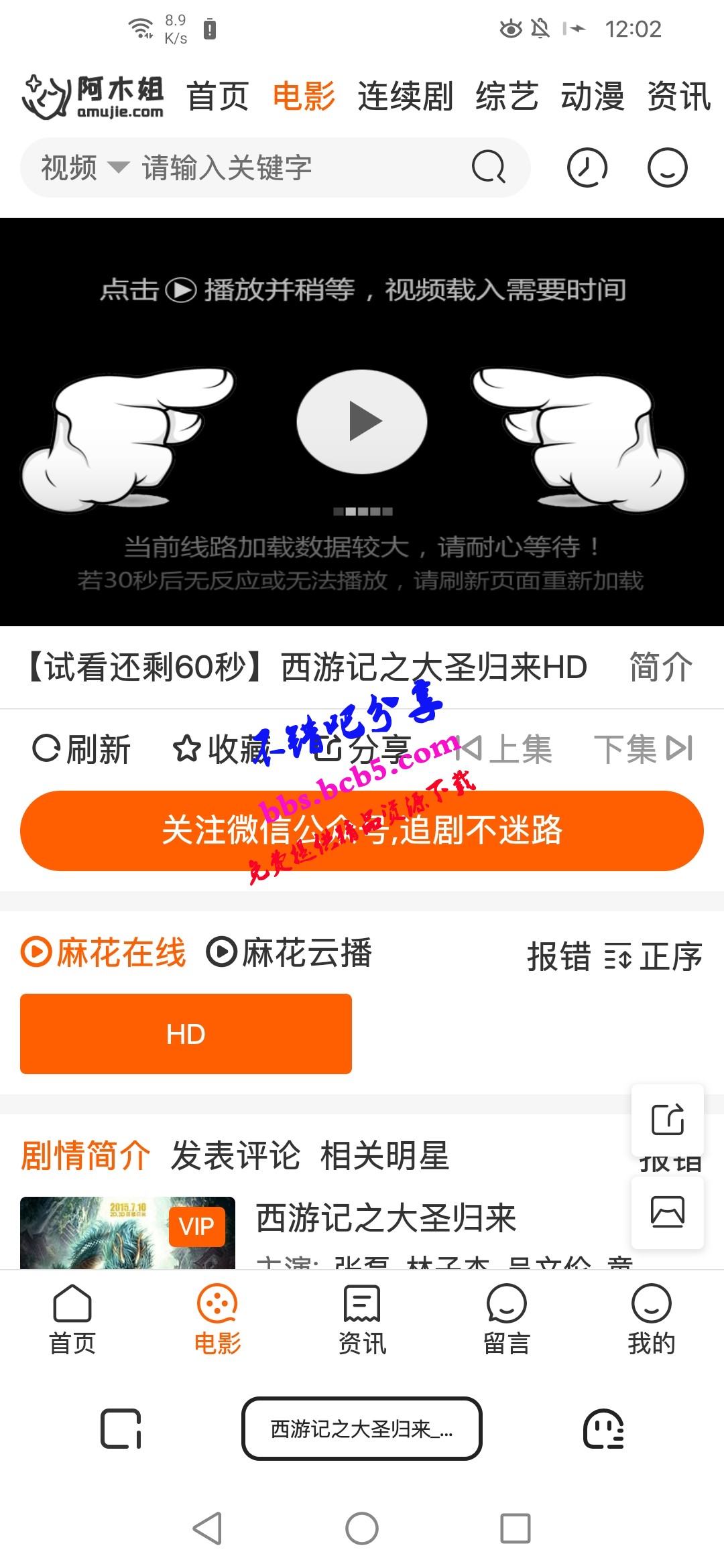
Task: Open the 动漫 category
Action: pos(593,96)
